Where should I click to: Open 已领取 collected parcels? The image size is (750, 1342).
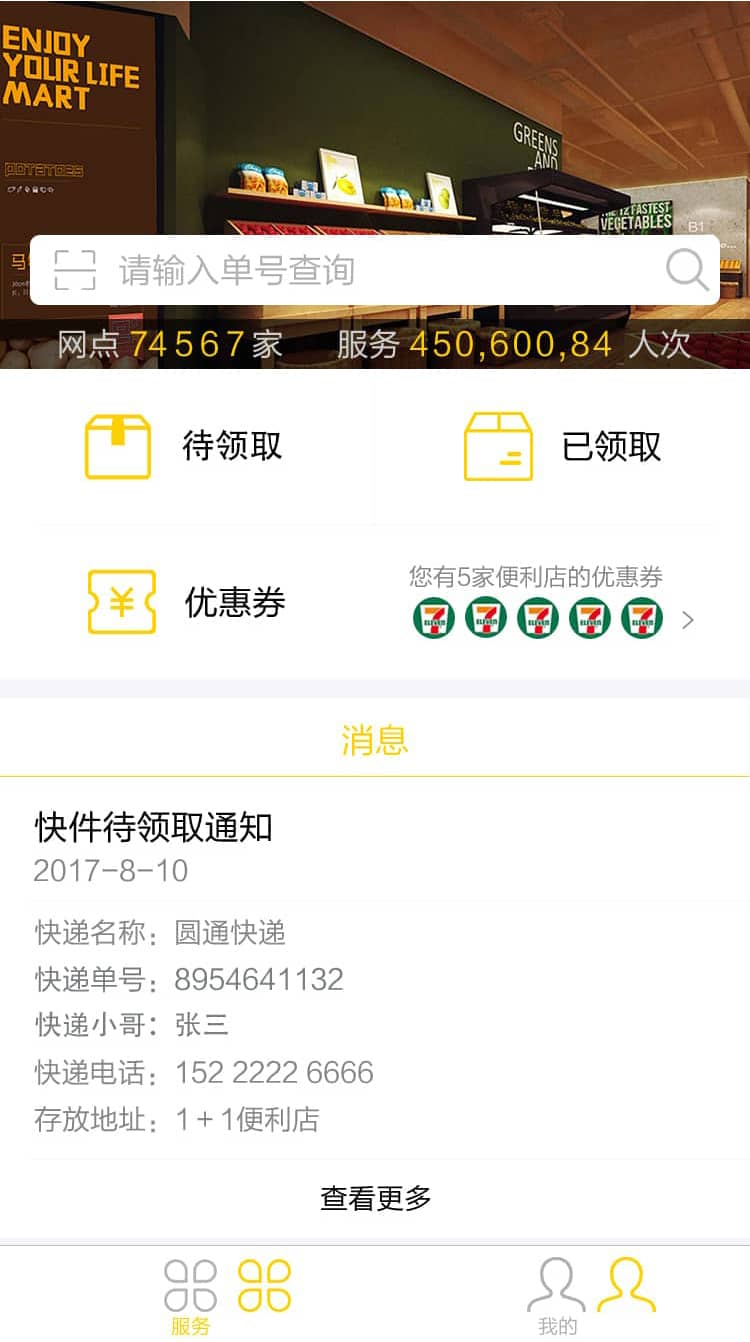563,447
